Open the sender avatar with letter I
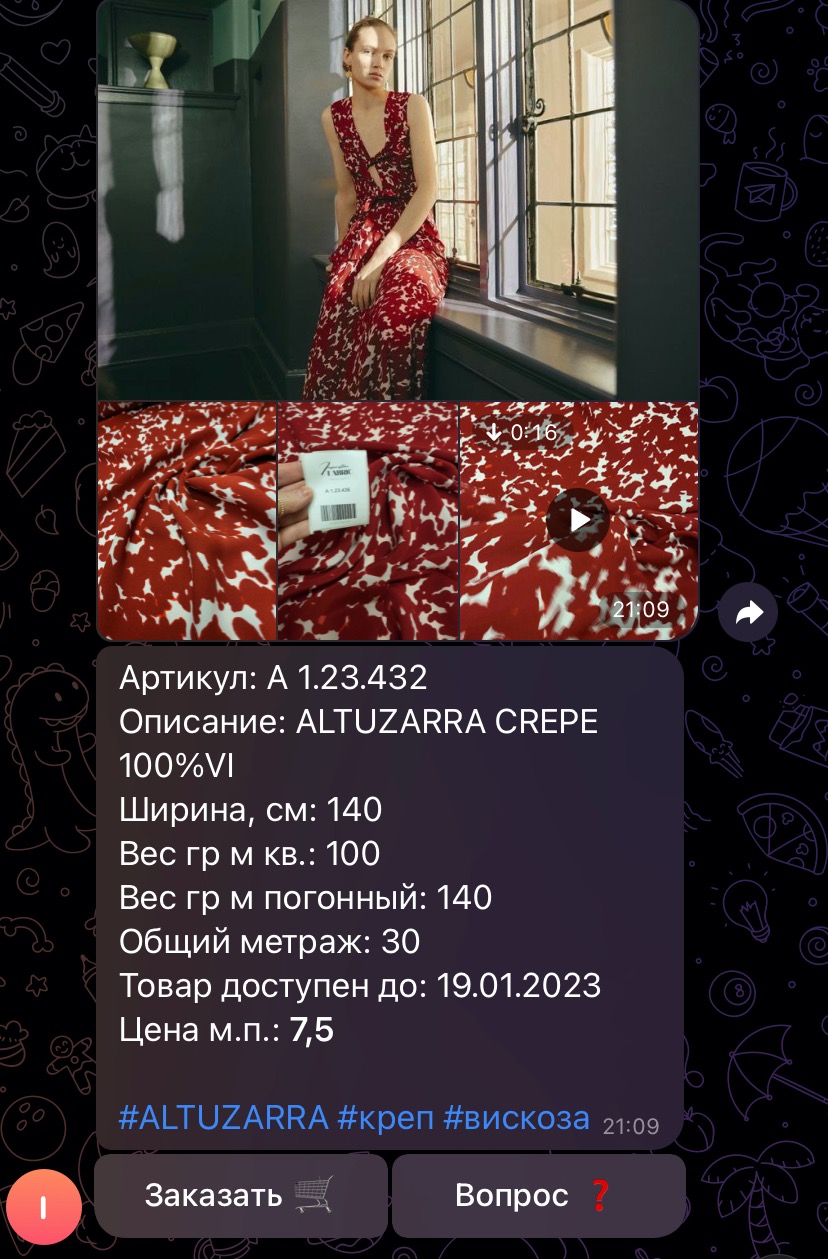The image size is (828, 1259). pyautogui.click(x=43, y=1207)
